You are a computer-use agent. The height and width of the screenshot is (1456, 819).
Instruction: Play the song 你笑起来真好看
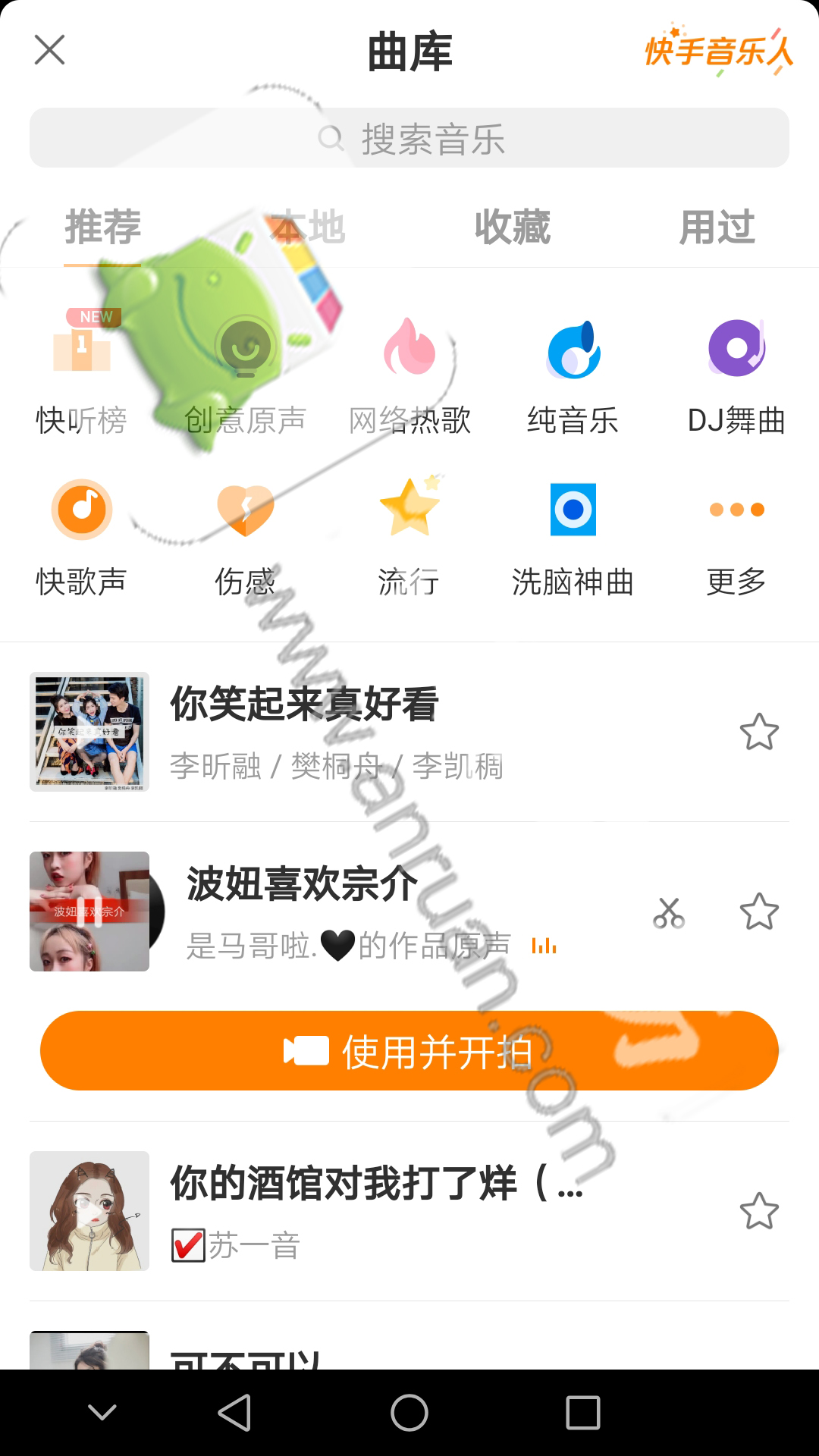[x=89, y=732]
